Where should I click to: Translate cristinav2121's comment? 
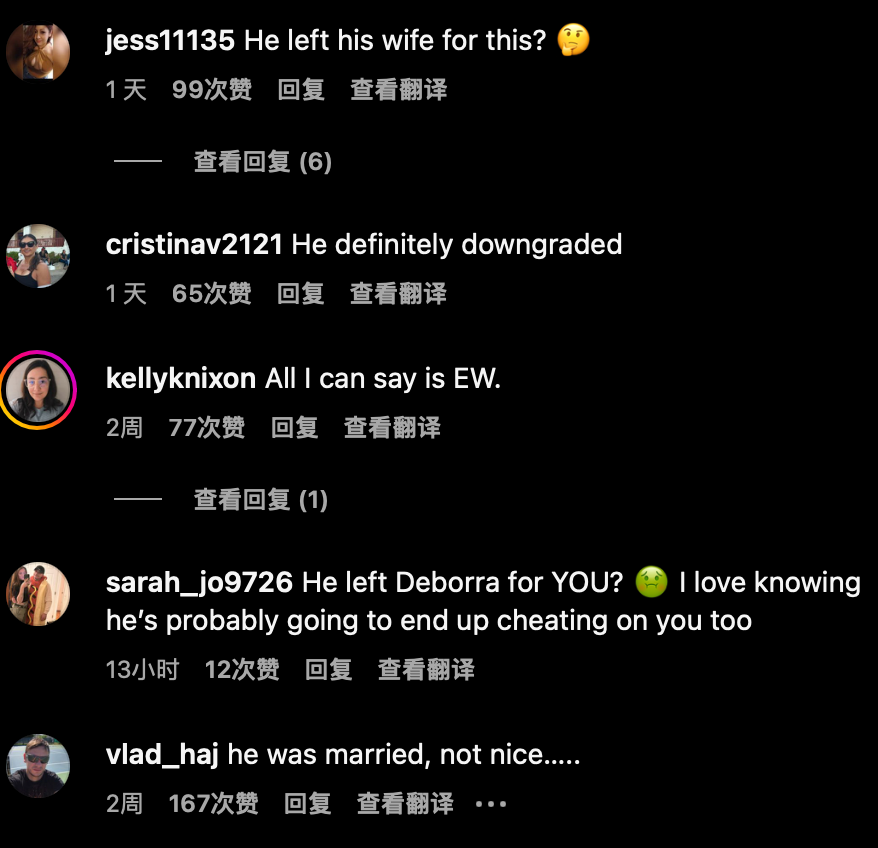click(398, 294)
